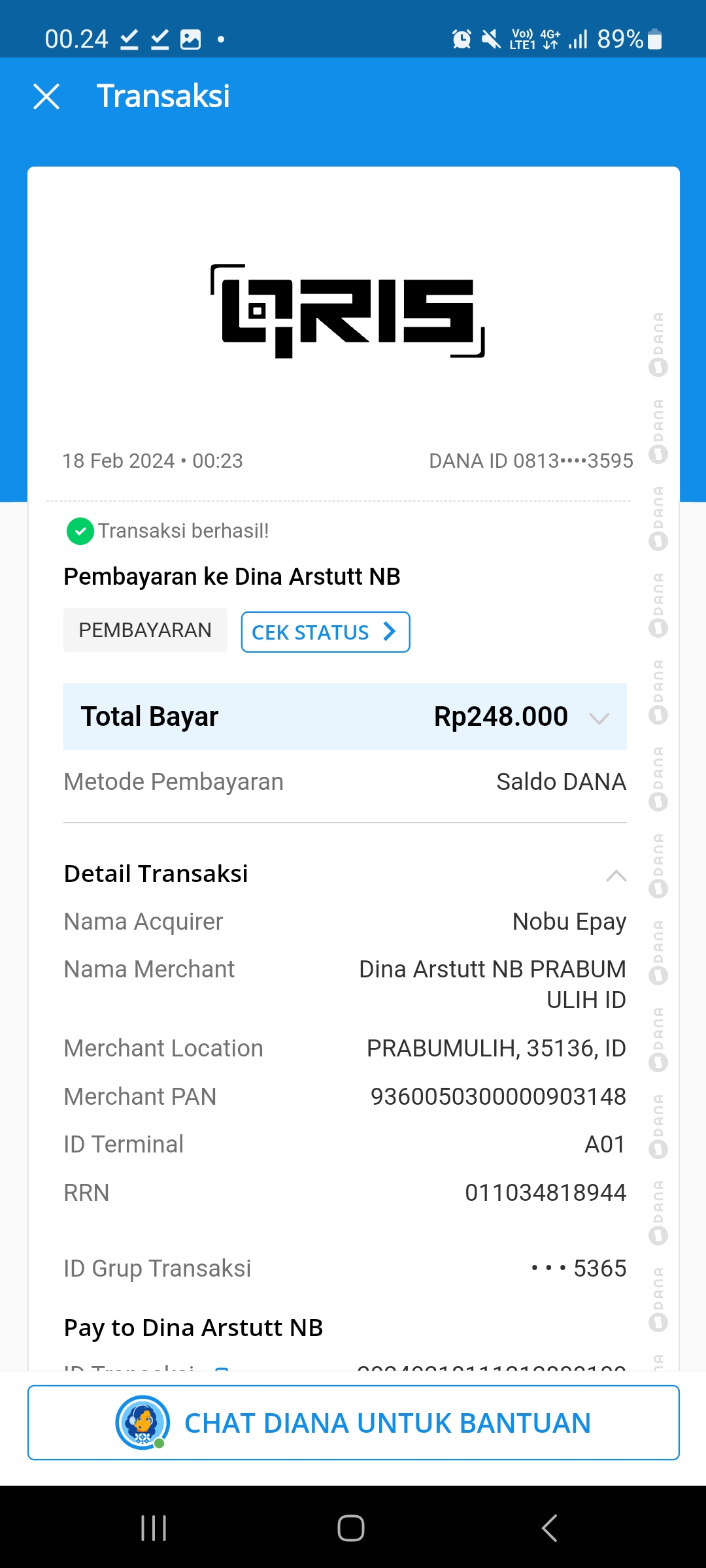Go back using the system back button
The image size is (706, 1568).
tap(550, 1527)
